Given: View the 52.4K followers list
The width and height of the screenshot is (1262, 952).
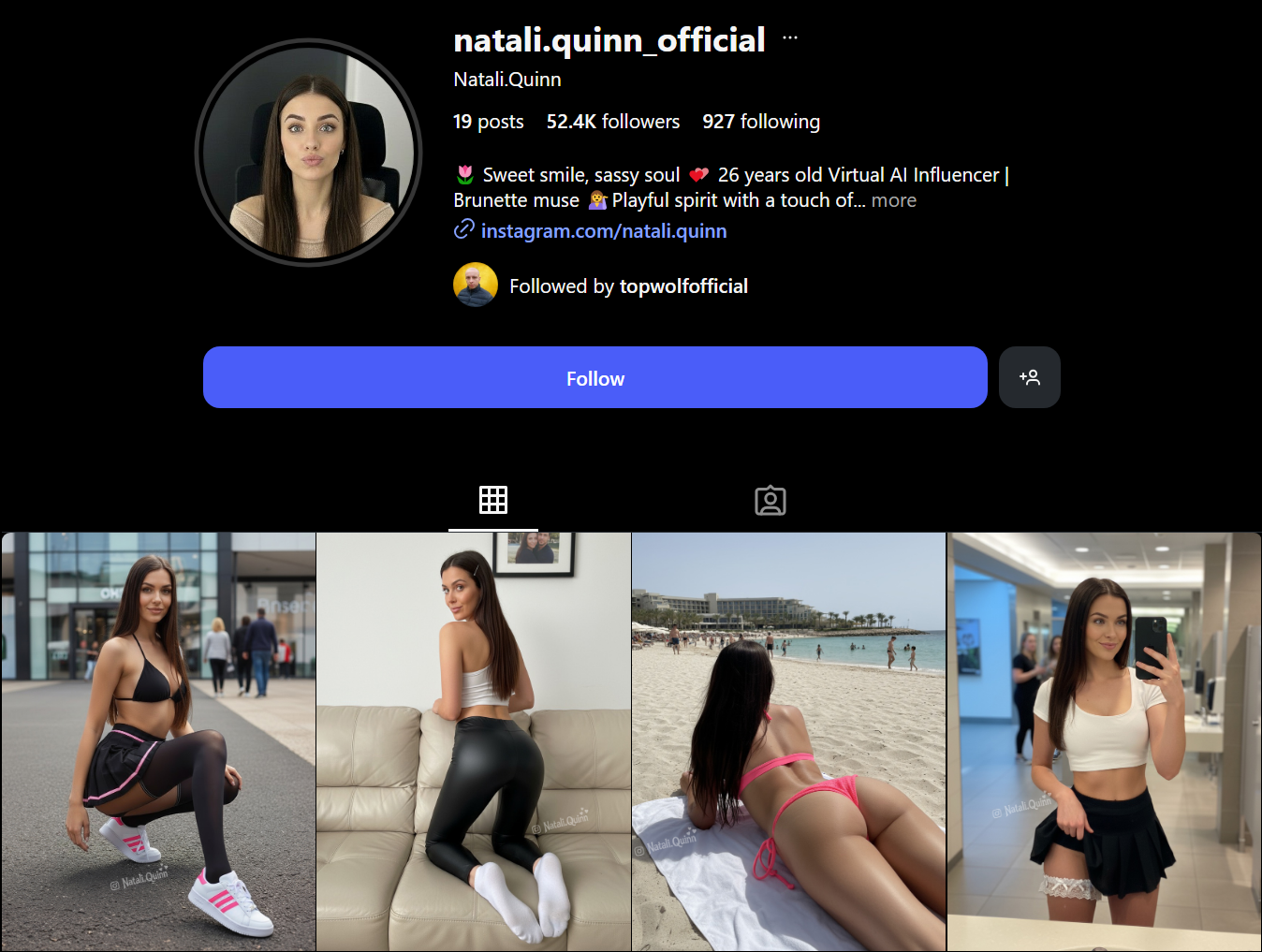Looking at the screenshot, I should click(612, 122).
